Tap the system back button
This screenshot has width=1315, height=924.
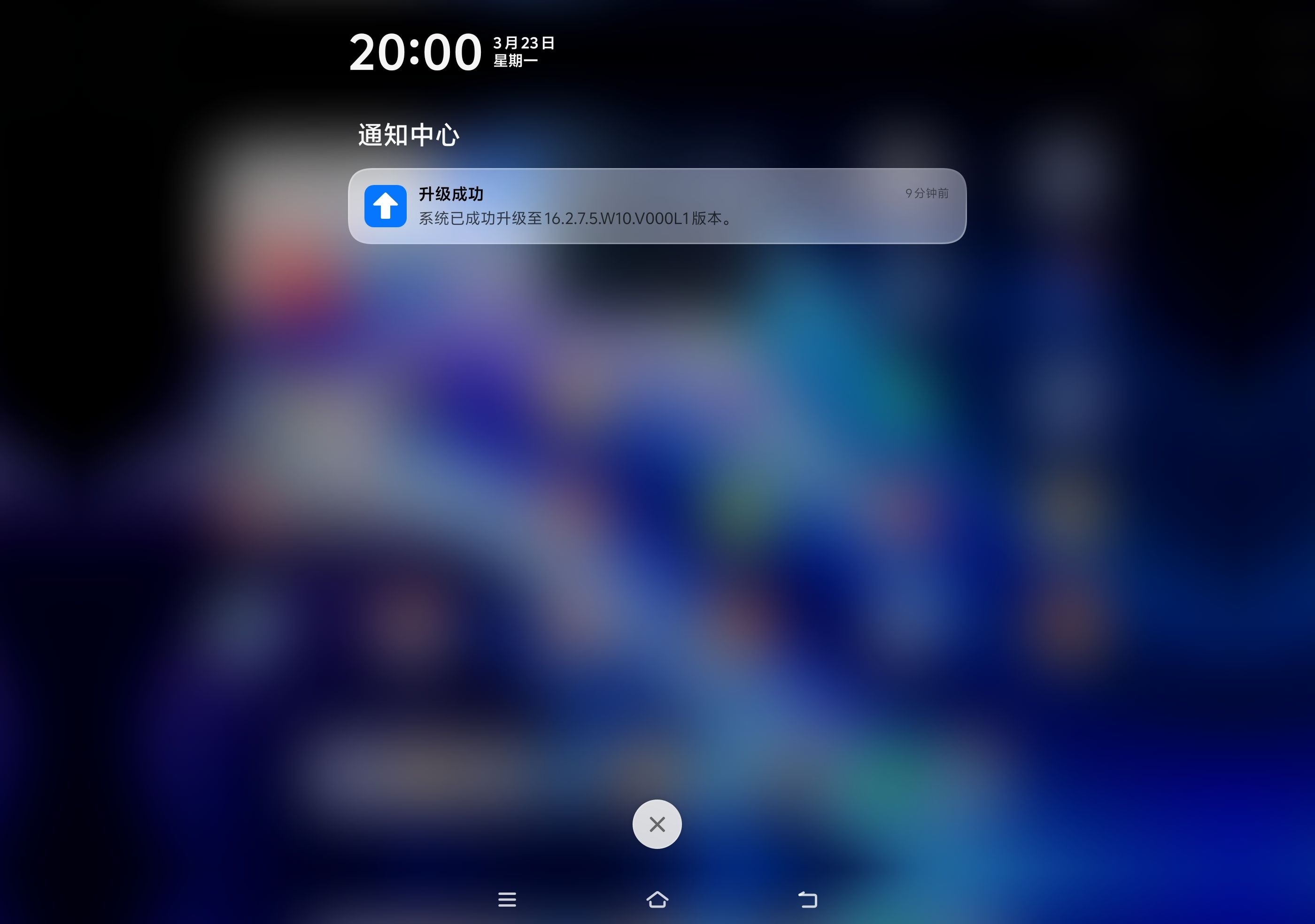point(808,900)
